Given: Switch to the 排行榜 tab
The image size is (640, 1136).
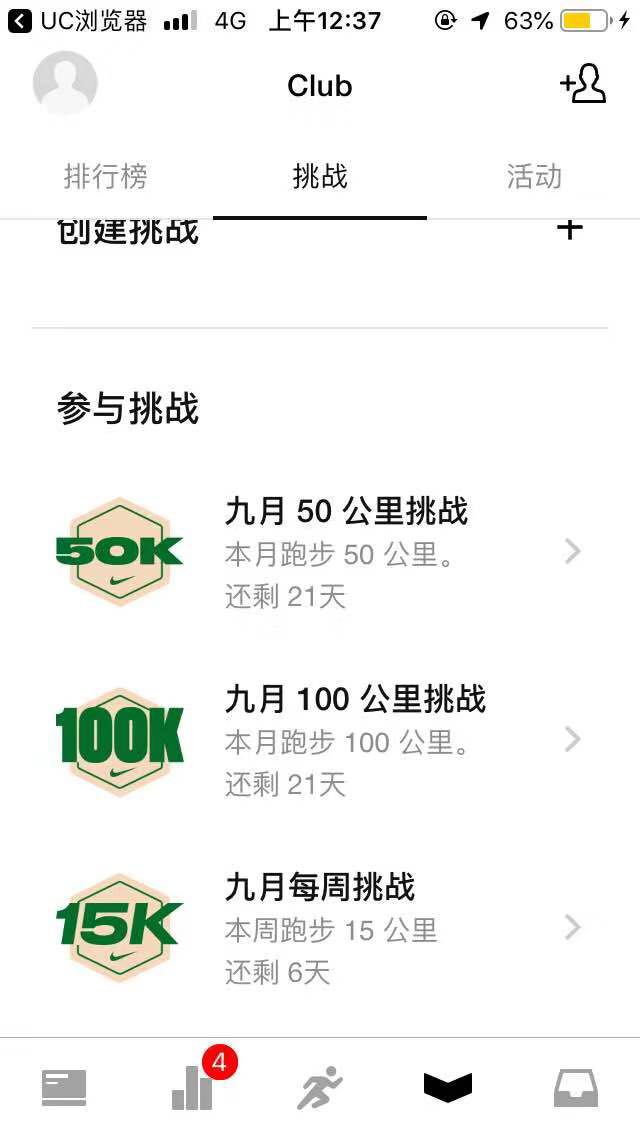Looking at the screenshot, I should 105,177.
